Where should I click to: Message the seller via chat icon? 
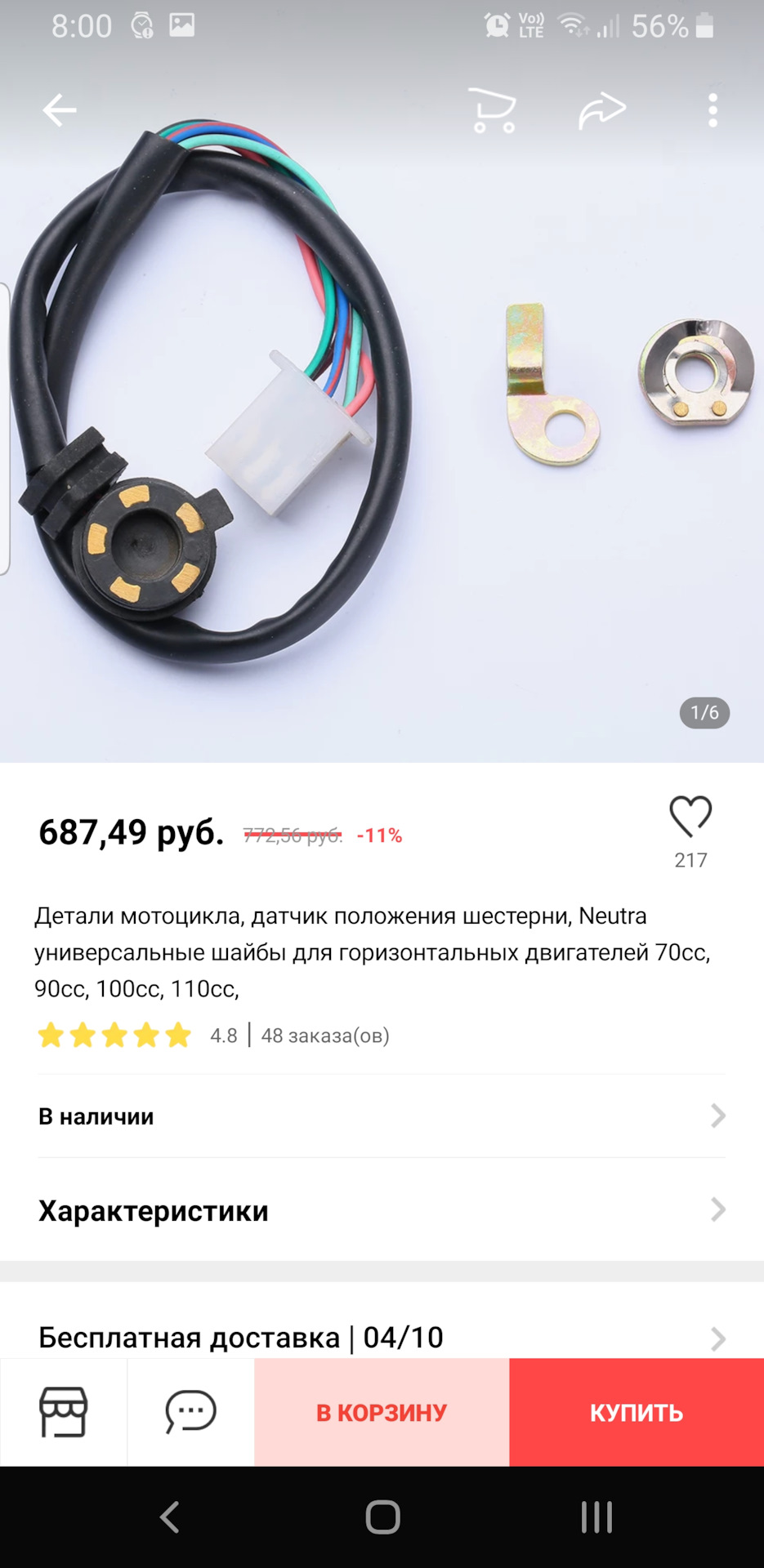[190, 1412]
